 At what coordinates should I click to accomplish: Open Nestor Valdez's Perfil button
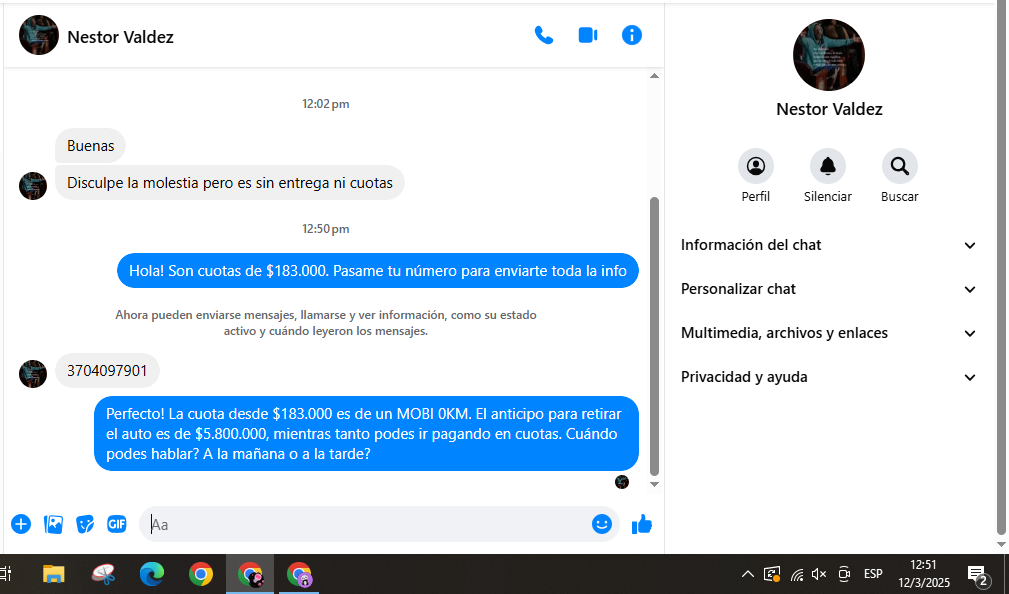coord(756,166)
